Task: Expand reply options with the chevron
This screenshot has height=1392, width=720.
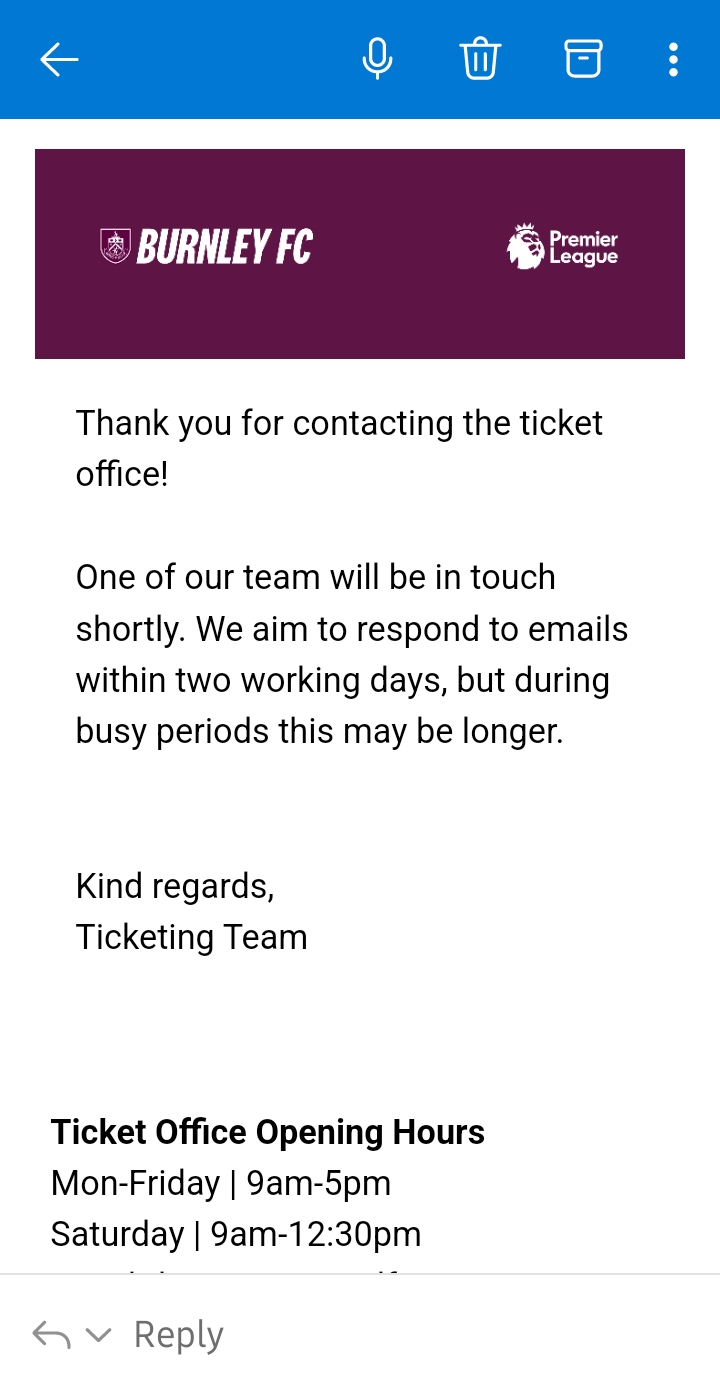Action: [98, 1335]
